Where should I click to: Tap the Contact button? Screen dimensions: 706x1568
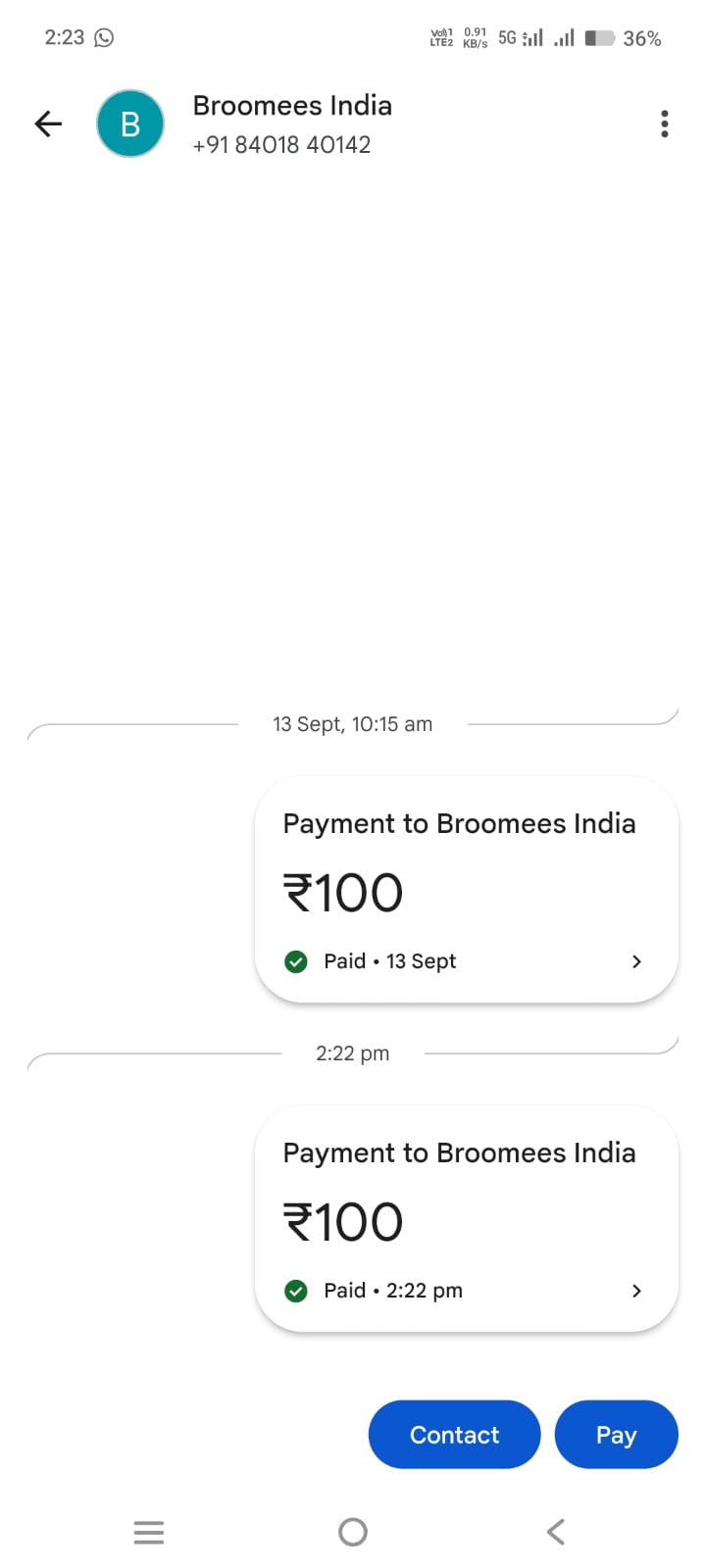click(x=454, y=1435)
